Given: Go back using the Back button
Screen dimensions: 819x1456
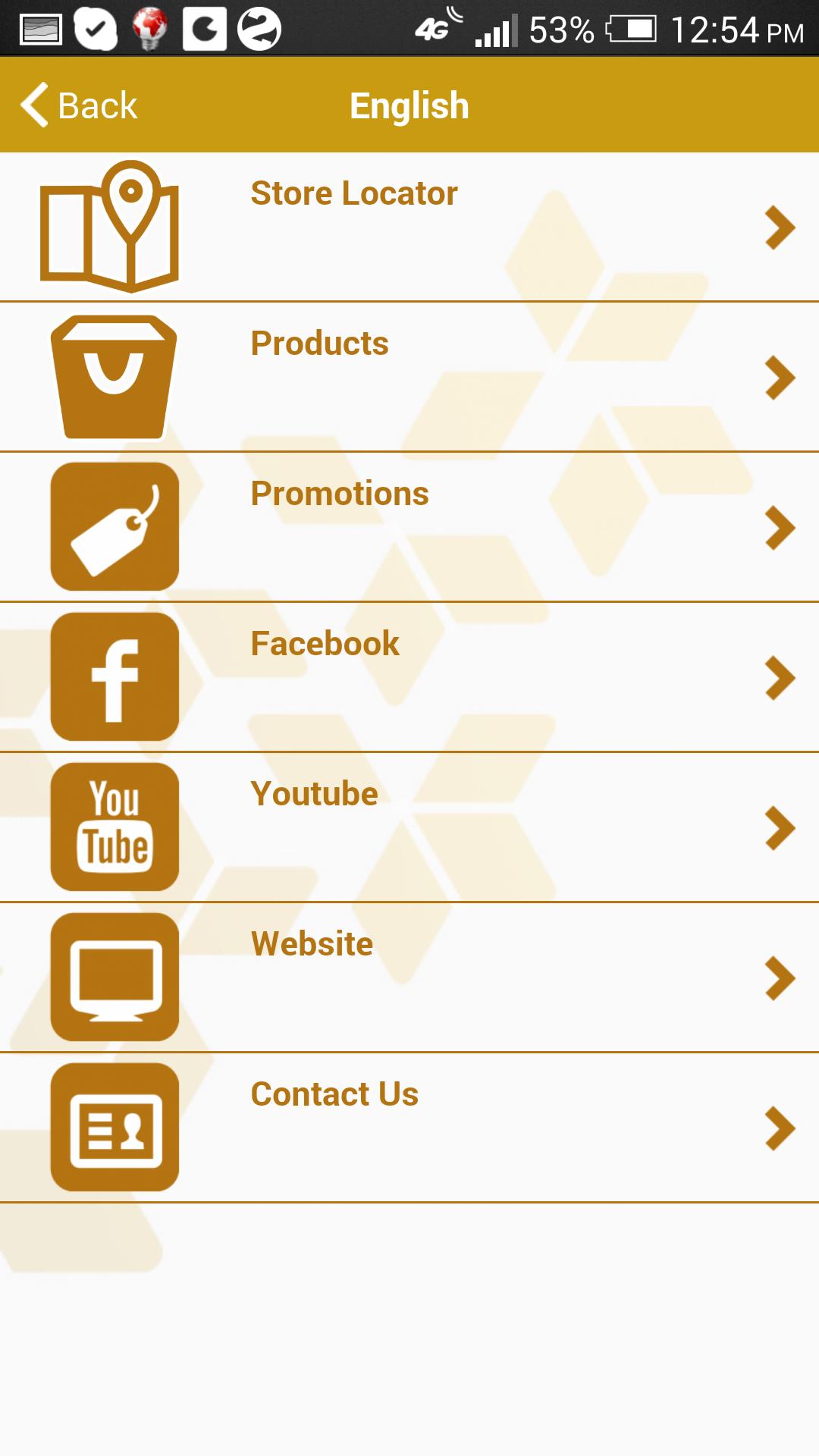Looking at the screenshot, I should pos(79,105).
